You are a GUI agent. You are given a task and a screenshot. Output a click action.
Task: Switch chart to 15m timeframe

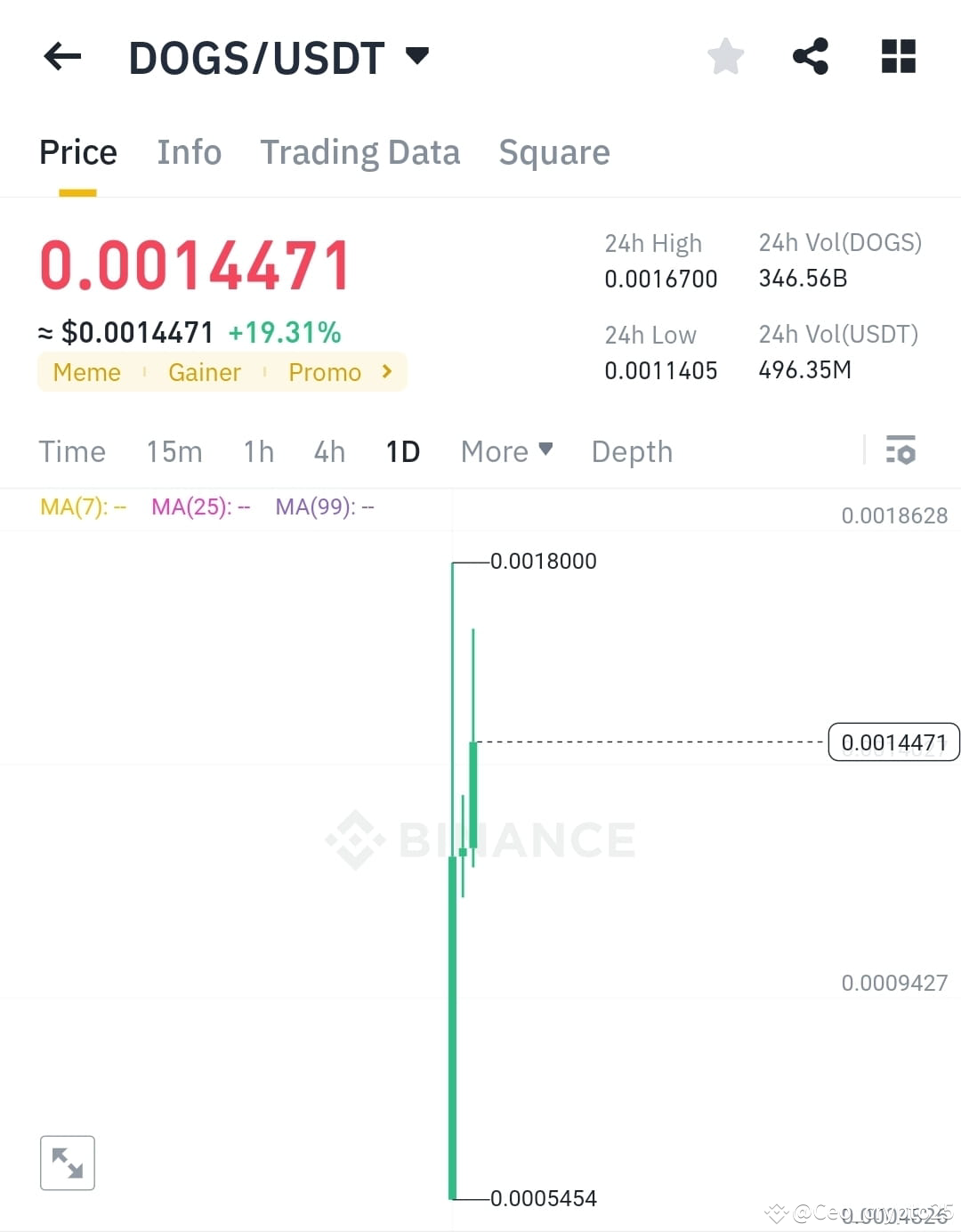pyautogui.click(x=174, y=451)
